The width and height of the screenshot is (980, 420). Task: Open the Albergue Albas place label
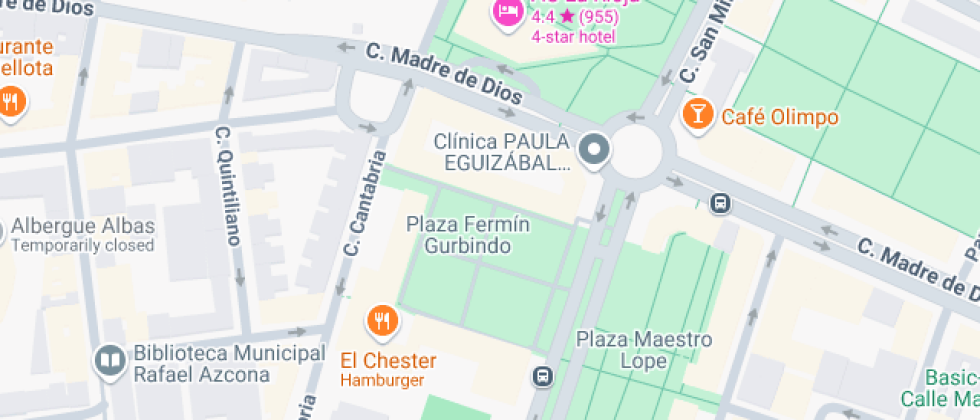click(82, 225)
